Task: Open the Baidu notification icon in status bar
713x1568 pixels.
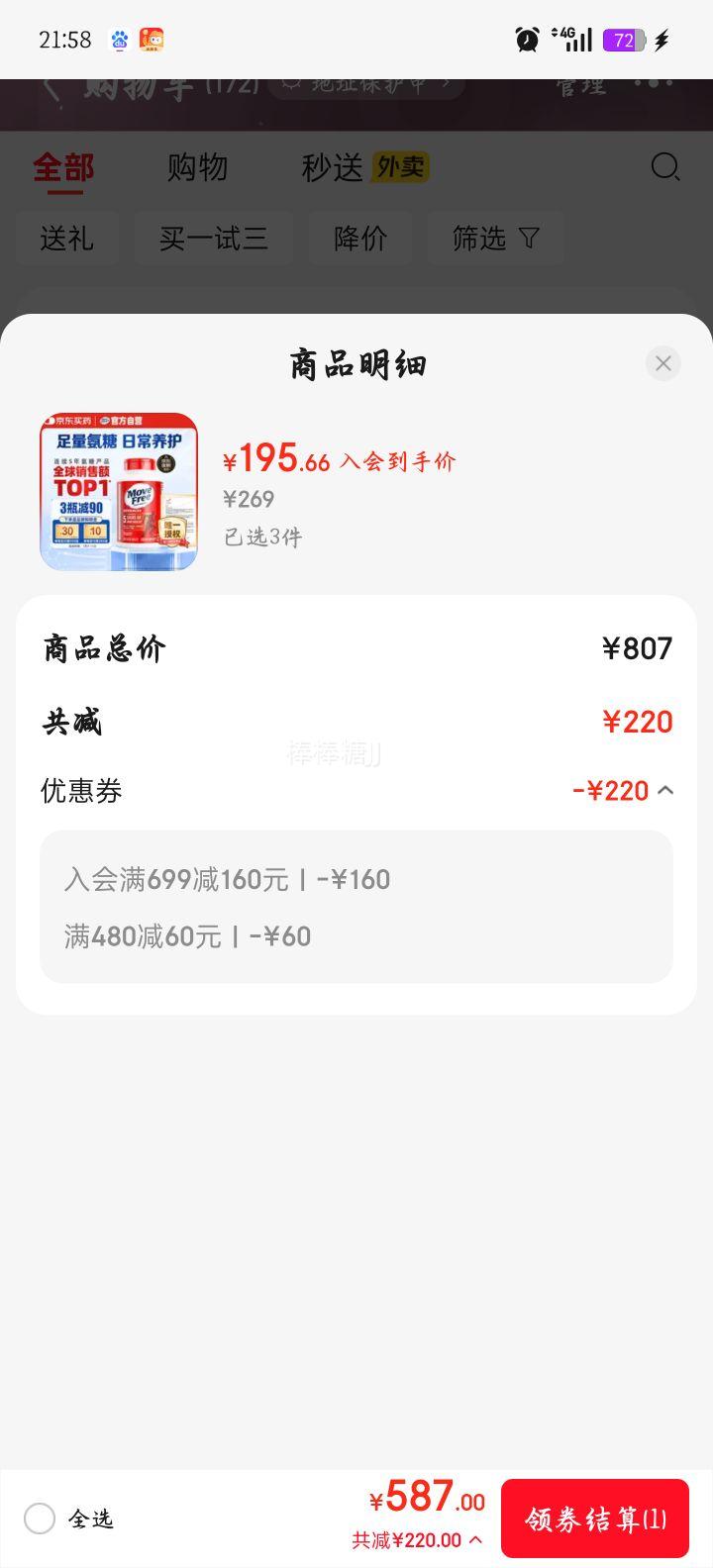Action: [119, 40]
